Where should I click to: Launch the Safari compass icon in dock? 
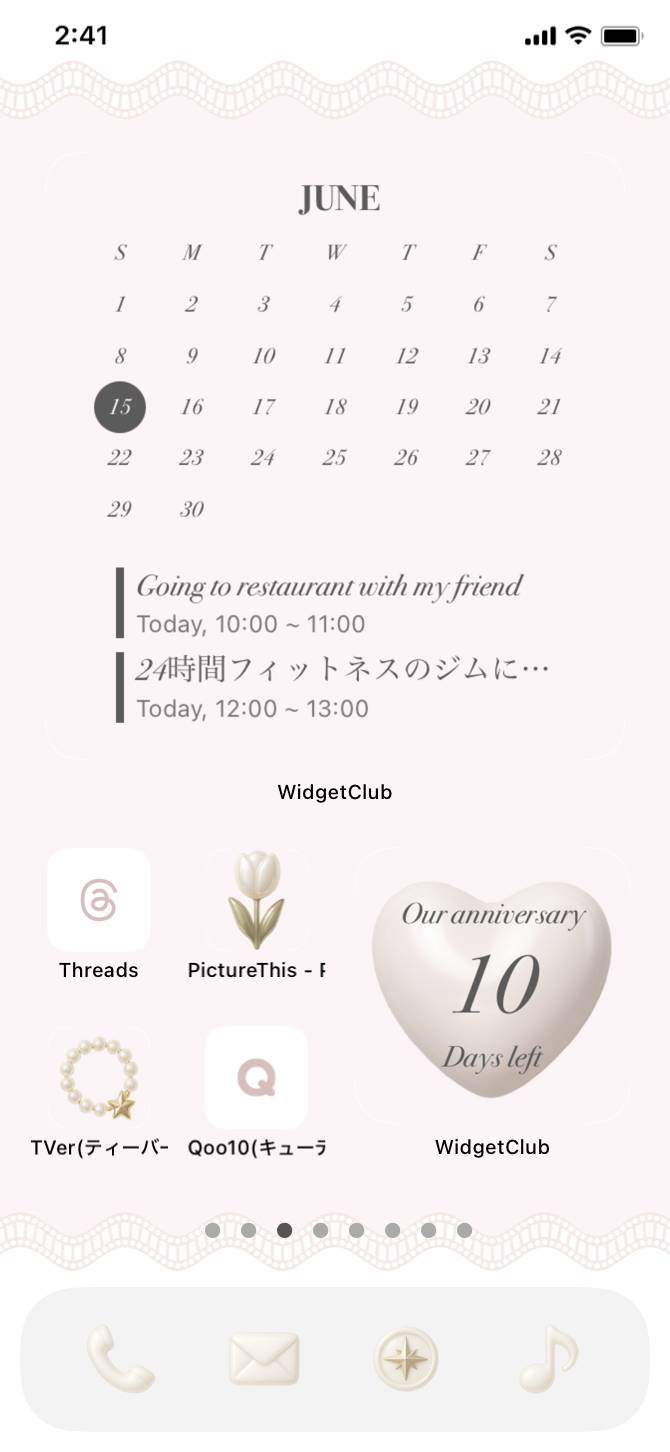coord(406,1358)
